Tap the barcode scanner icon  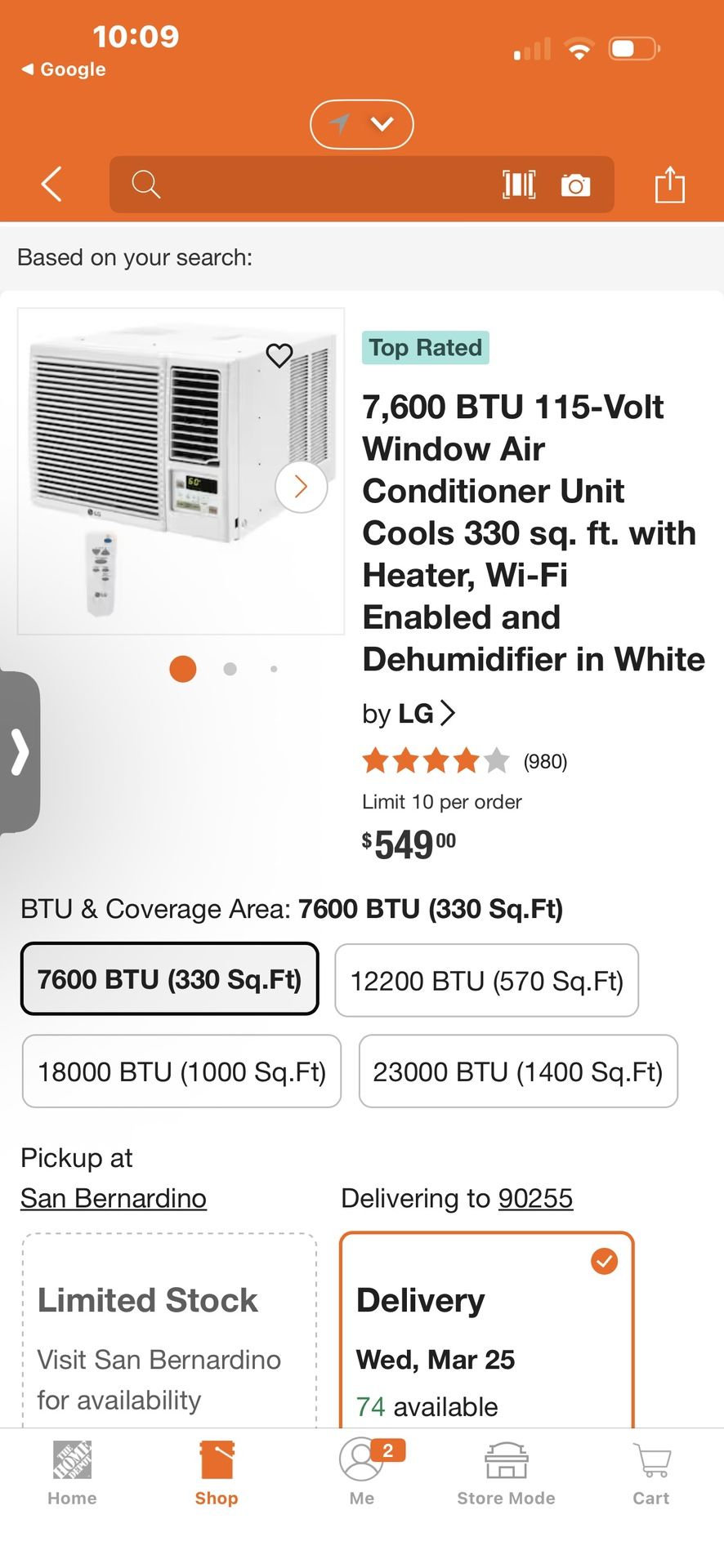point(520,185)
